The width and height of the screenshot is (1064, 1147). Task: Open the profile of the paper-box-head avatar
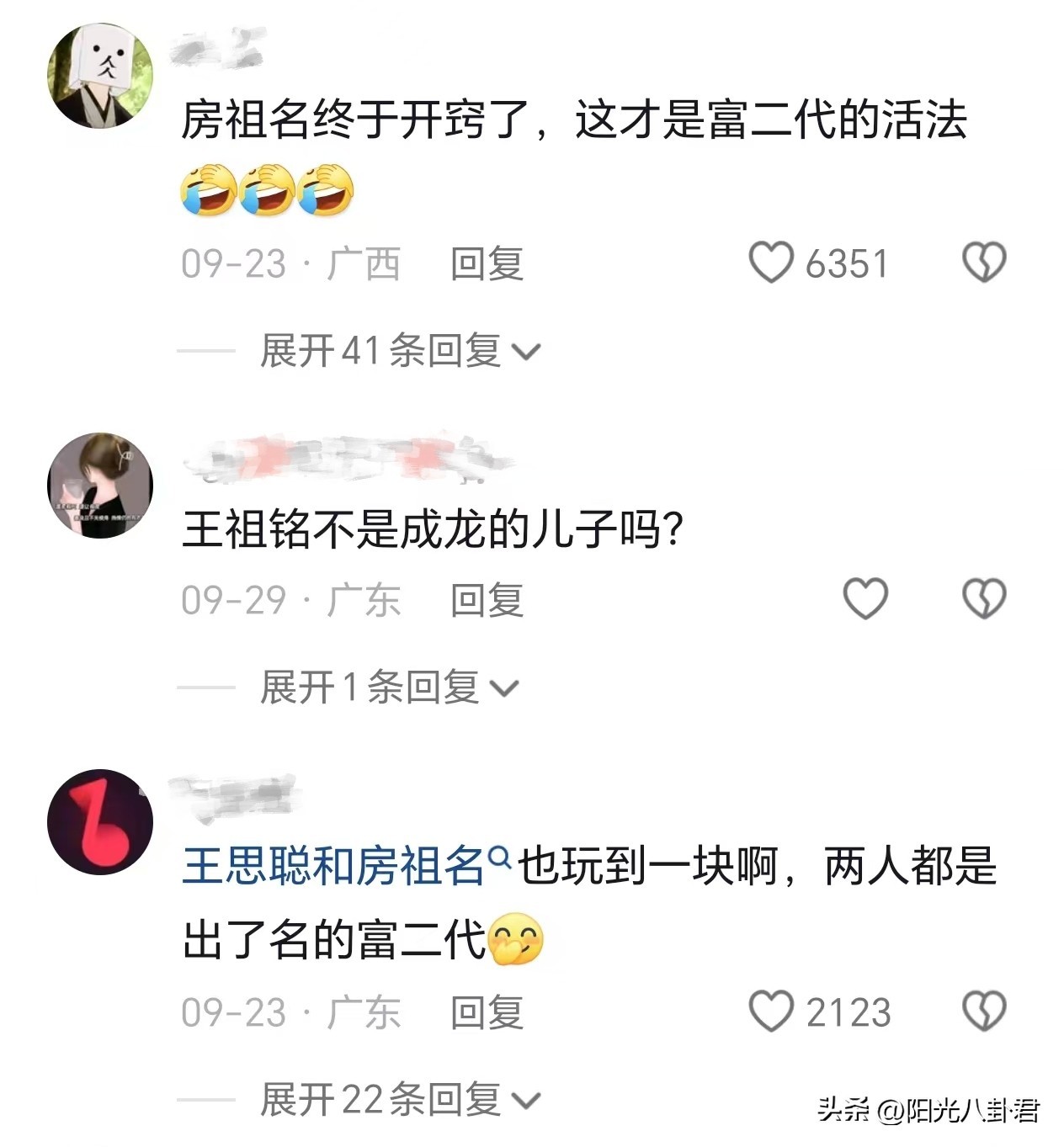pyautogui.click(x=100, y=75)
